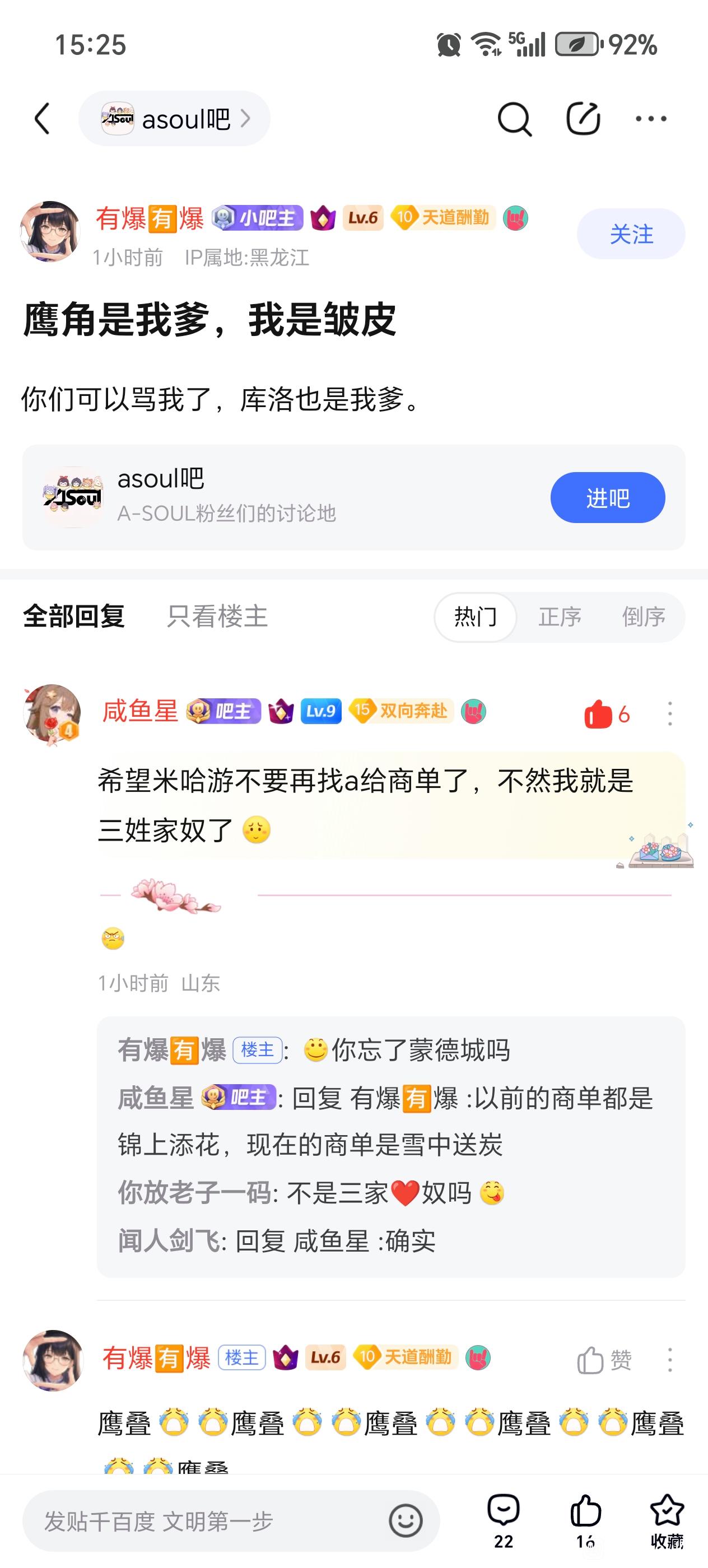Like 有爆有爆's 鹰叠 reply with 赞
708x1568 pixels.
604,1360
